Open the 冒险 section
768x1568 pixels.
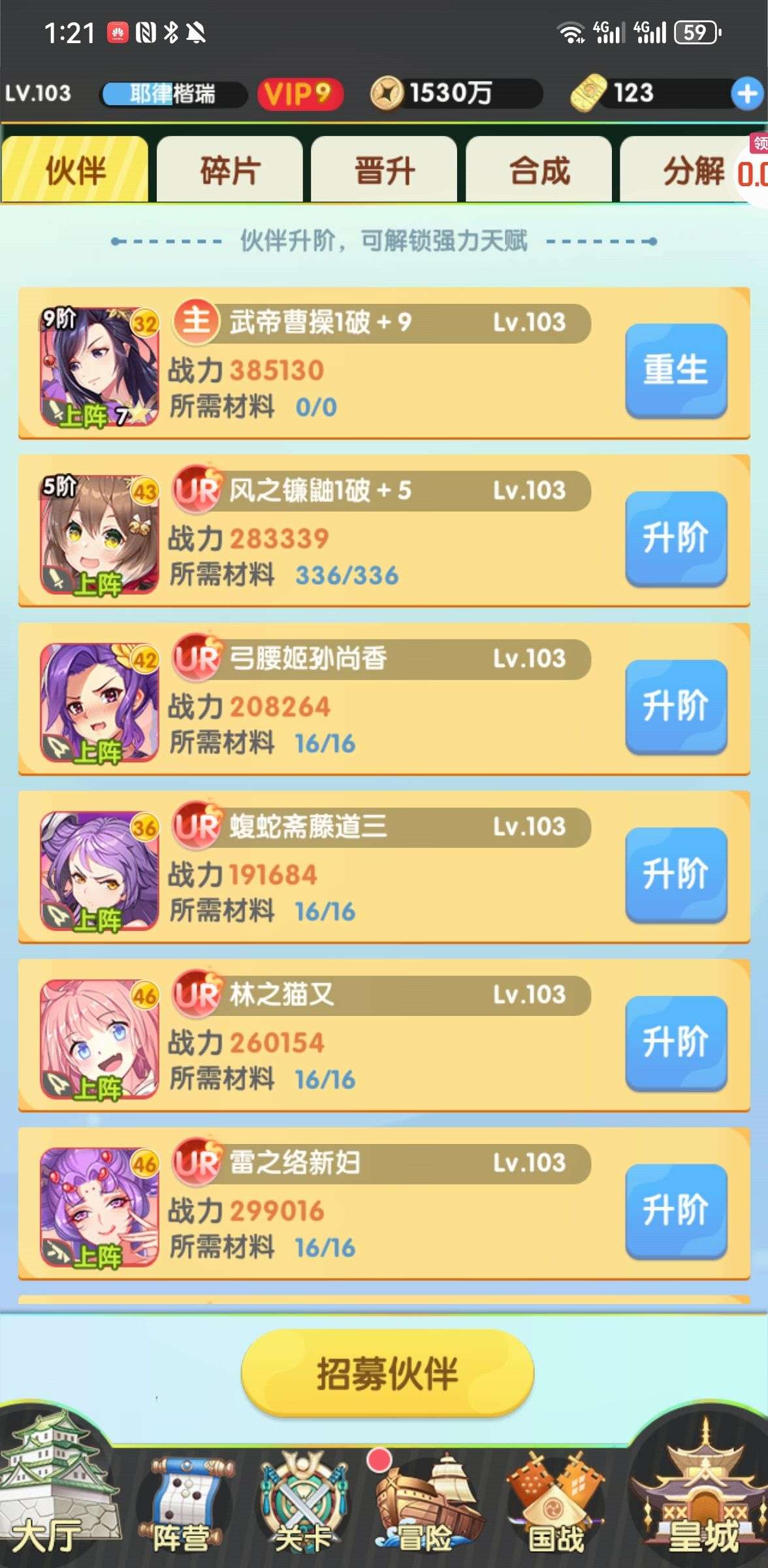tap(428, 1509)
